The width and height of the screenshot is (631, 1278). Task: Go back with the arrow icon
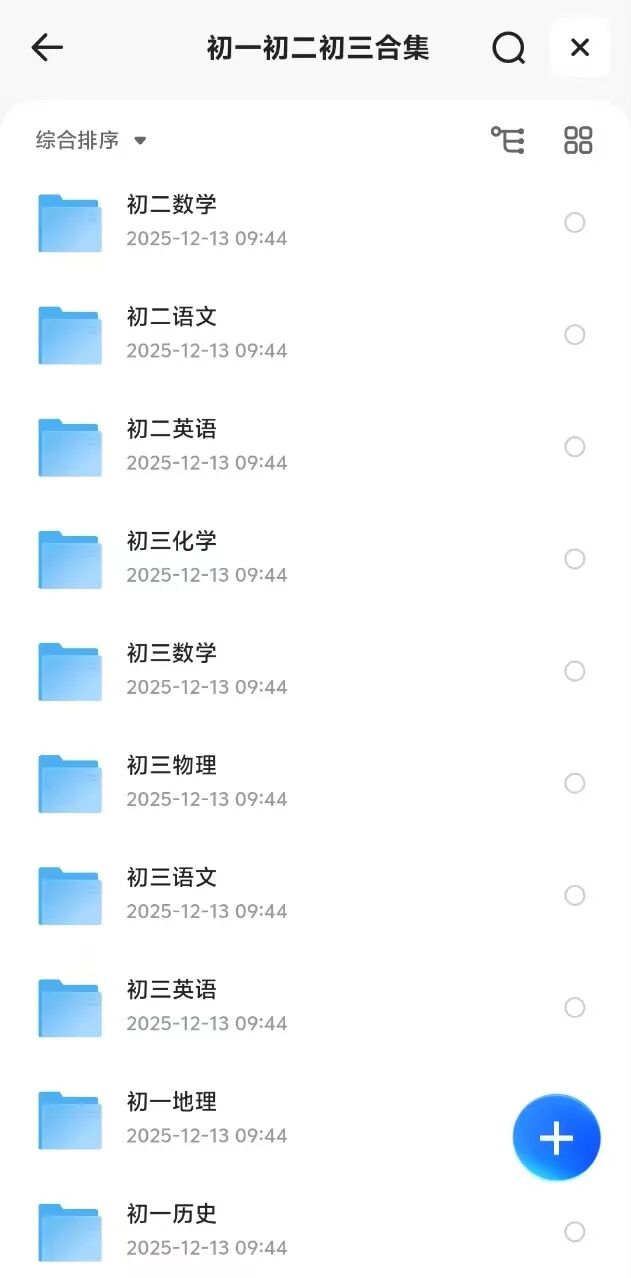pos(47,47)
